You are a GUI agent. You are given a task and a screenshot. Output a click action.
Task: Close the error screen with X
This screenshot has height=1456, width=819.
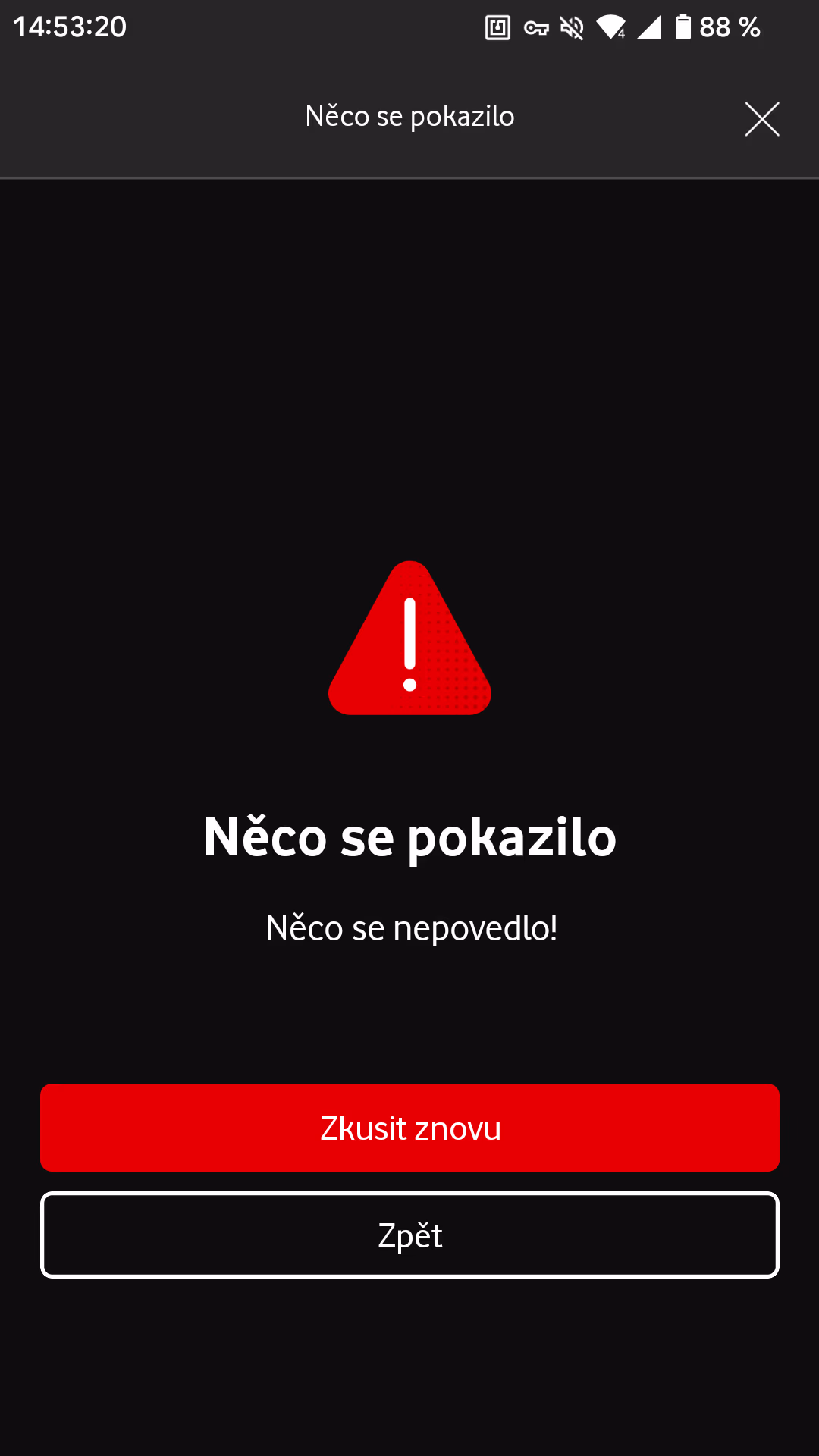pyautogui.click(x=761, y=119)
